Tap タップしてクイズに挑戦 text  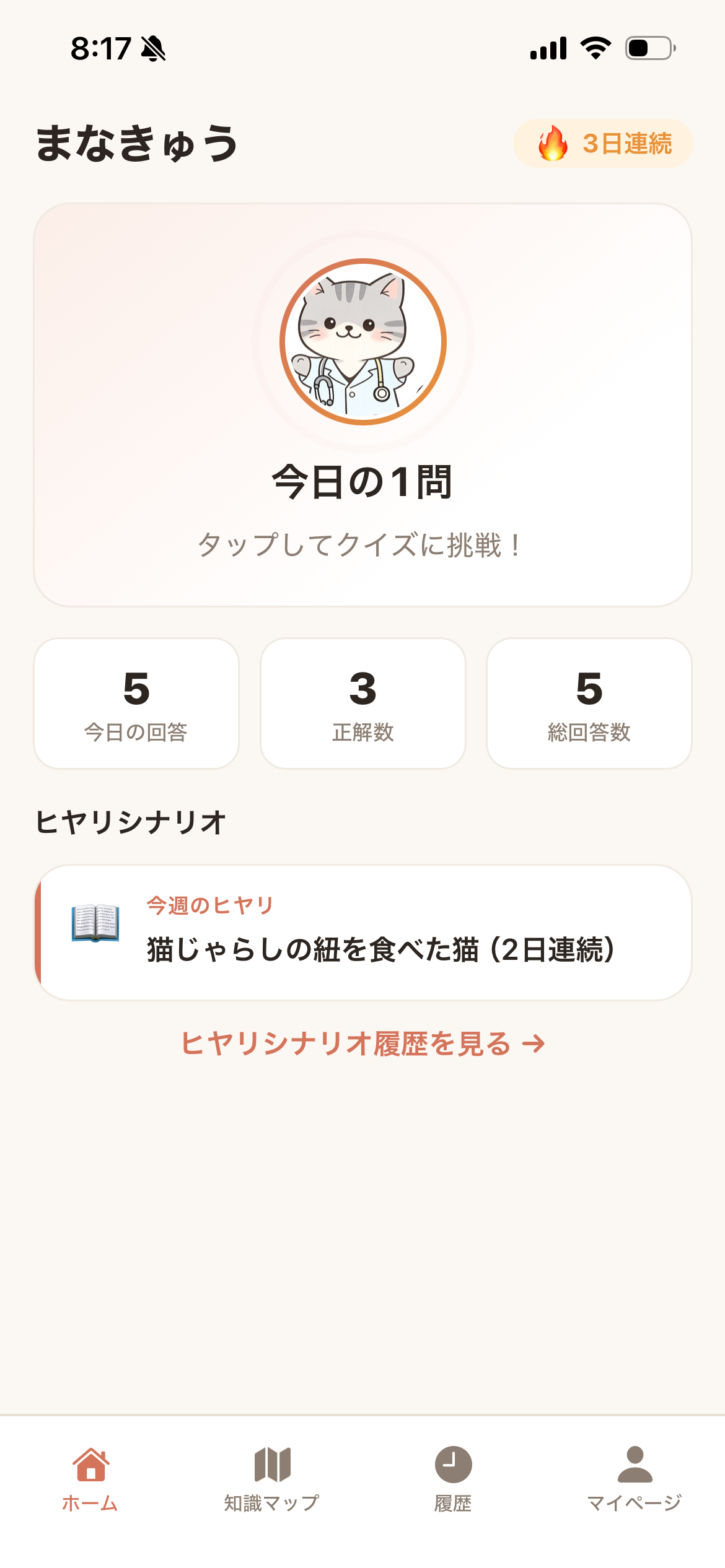pos(361,544)
